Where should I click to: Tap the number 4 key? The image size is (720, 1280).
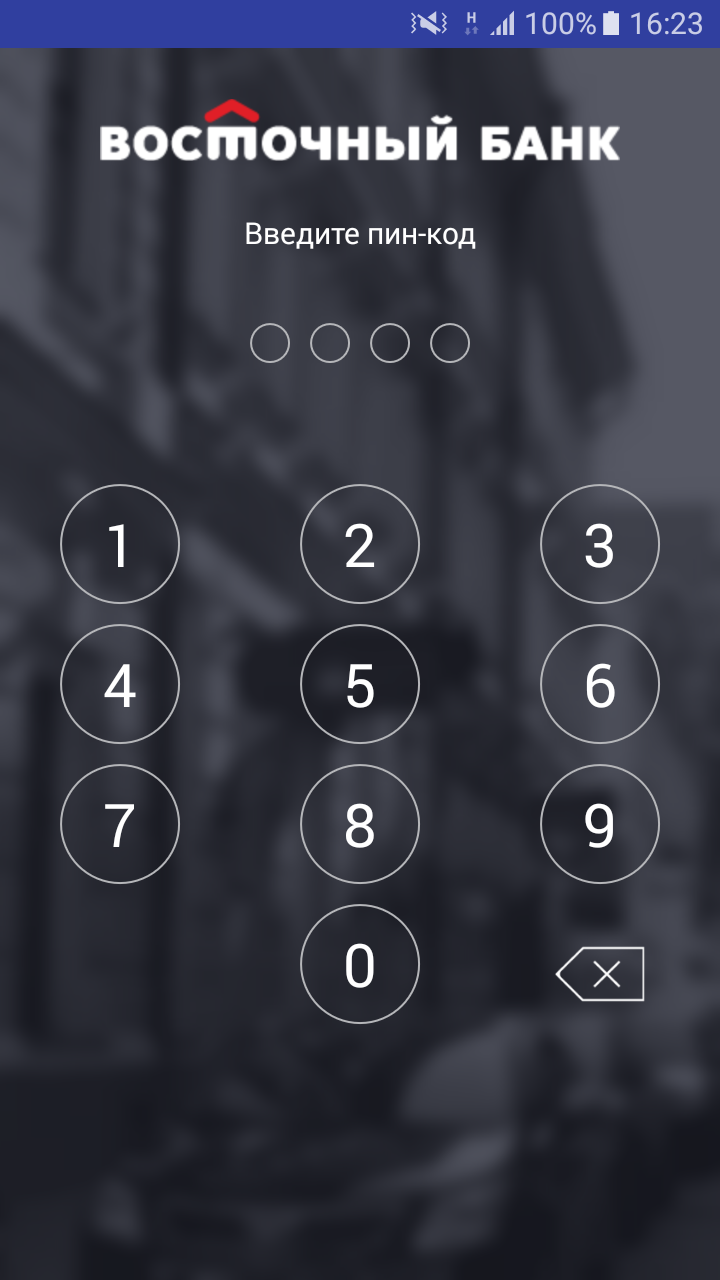[x=120, y=685]
